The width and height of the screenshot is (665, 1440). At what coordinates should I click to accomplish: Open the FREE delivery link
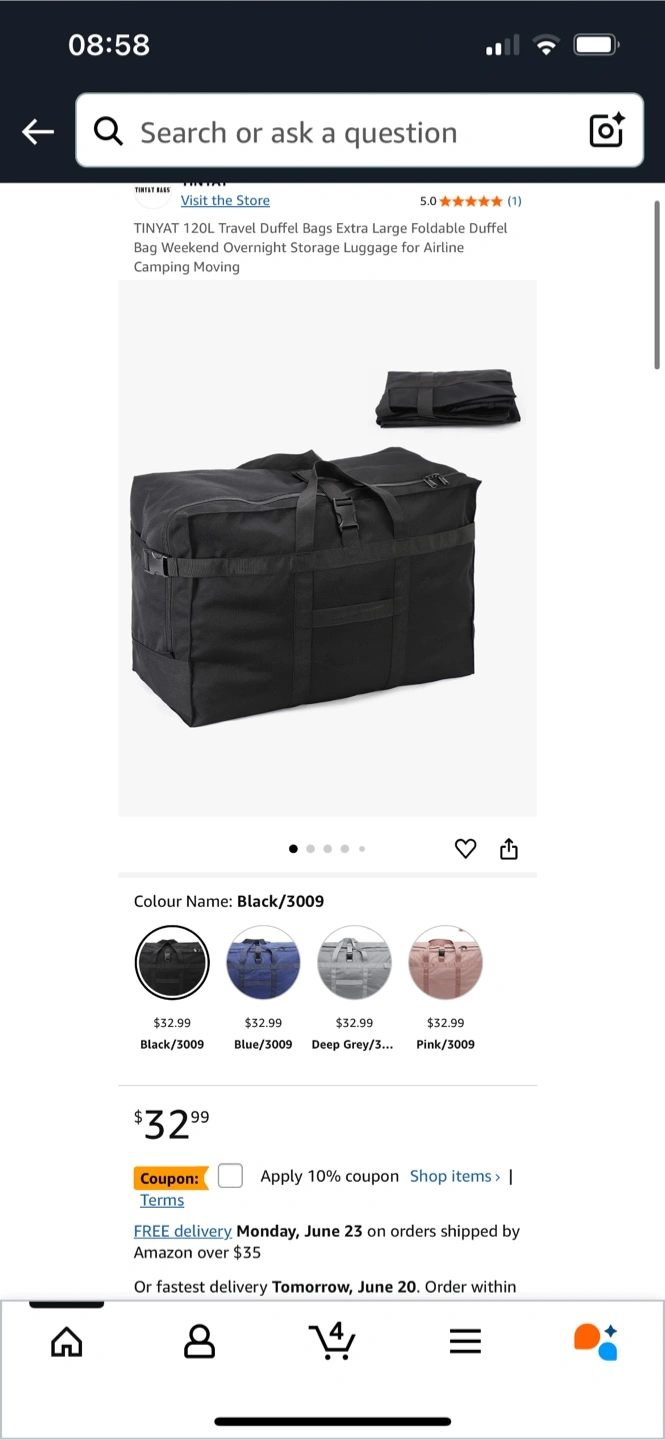[183, 1231]
